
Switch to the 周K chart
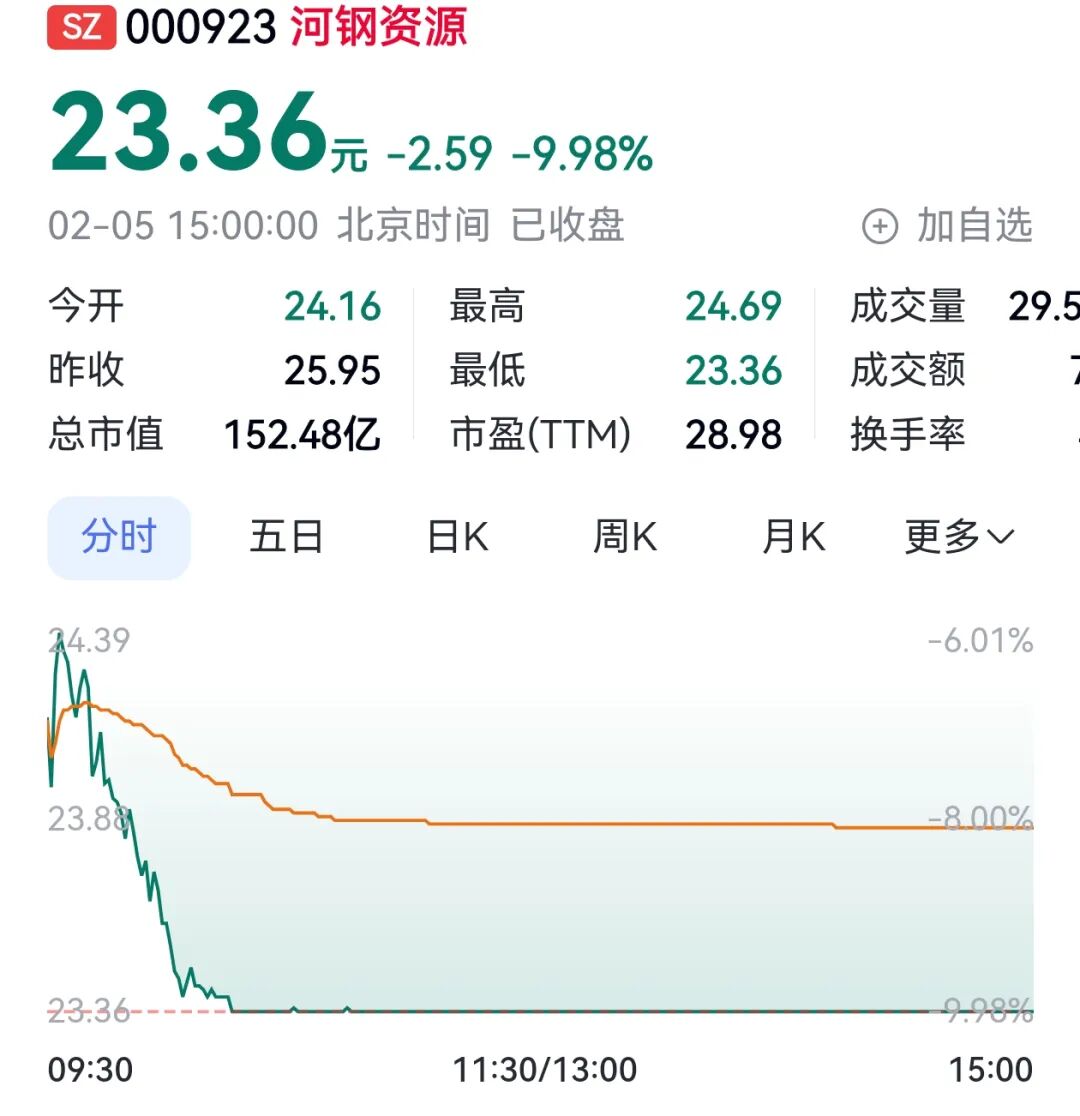pyautogui.click(x=625, y=538)
